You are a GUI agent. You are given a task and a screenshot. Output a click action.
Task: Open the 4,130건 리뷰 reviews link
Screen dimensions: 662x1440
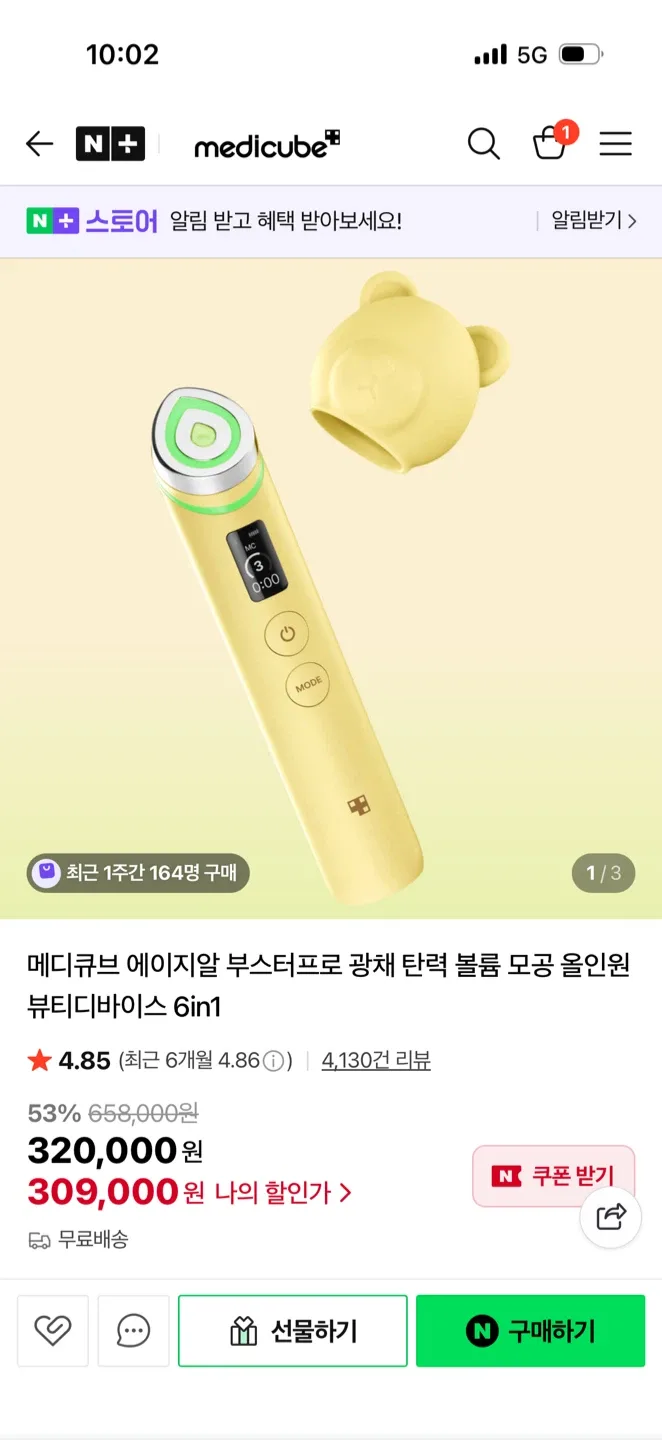pos(376,1060)
